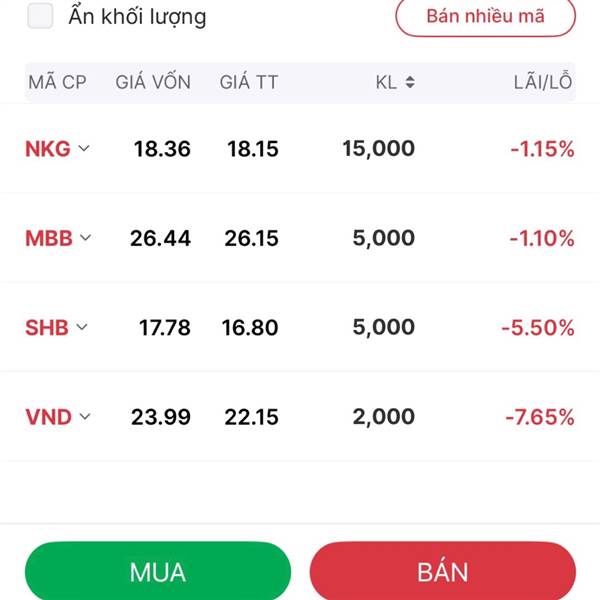Tap the green MUA button

[x=158, y=572]
